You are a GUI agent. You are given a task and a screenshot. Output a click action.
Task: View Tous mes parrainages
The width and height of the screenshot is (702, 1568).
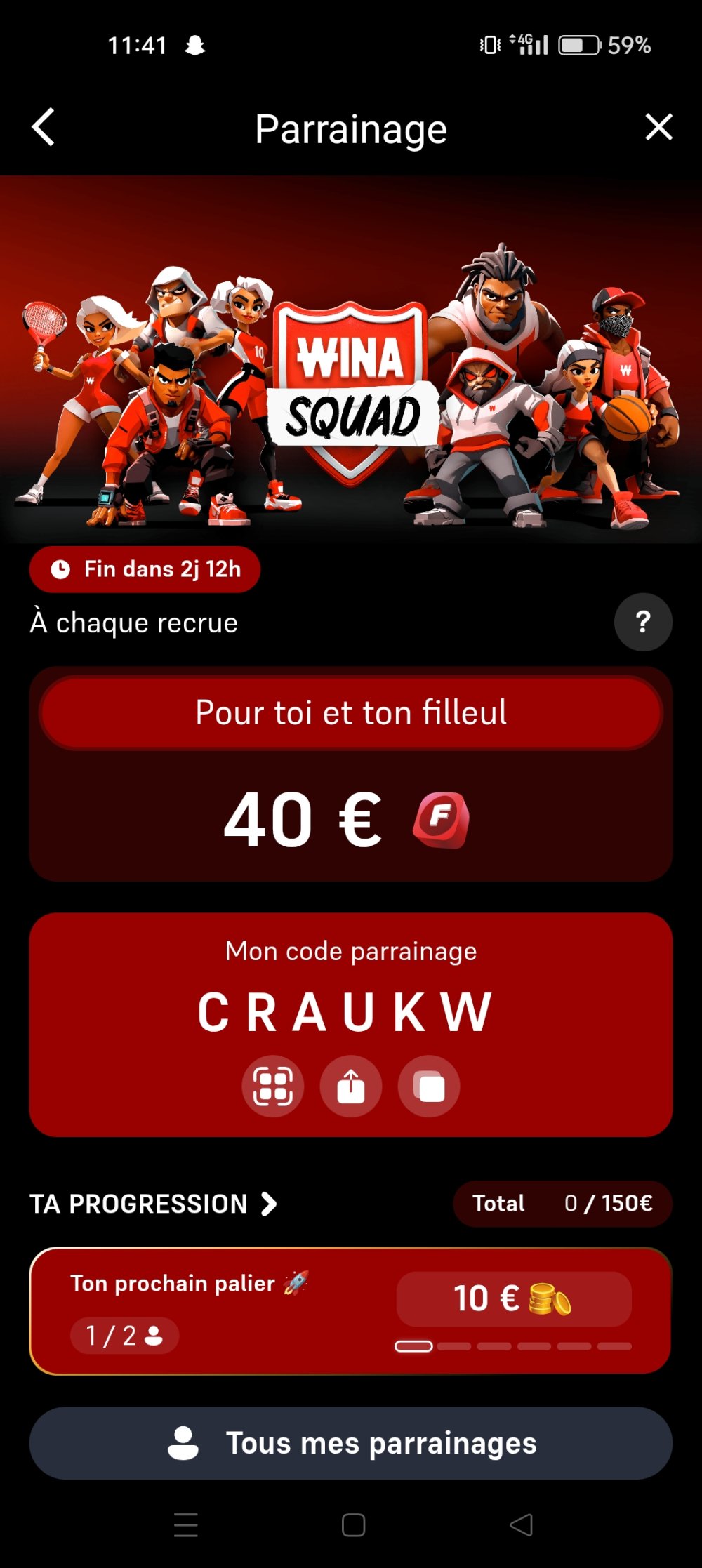[x=350, y=1443]
